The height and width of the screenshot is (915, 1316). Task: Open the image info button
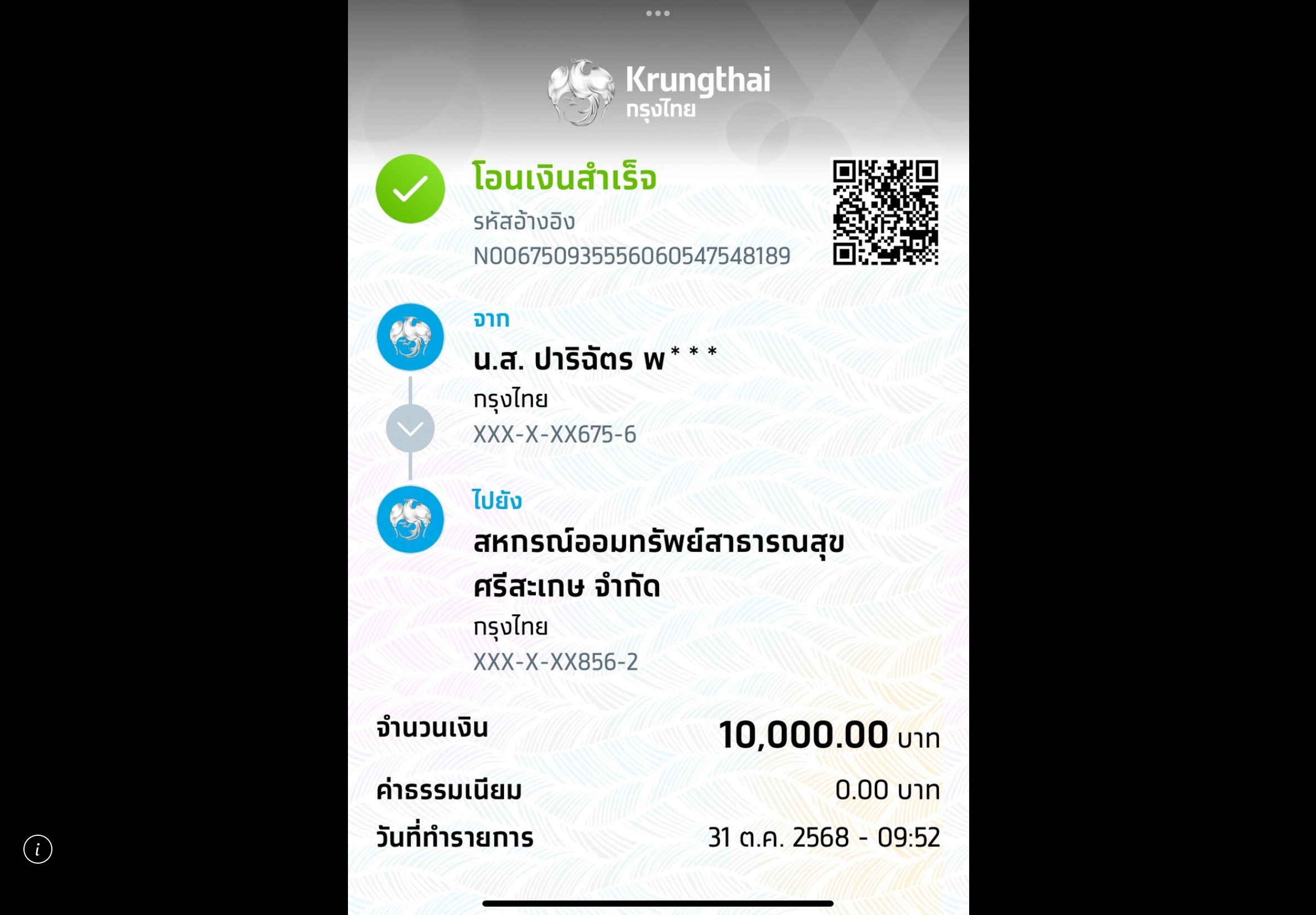38,849
